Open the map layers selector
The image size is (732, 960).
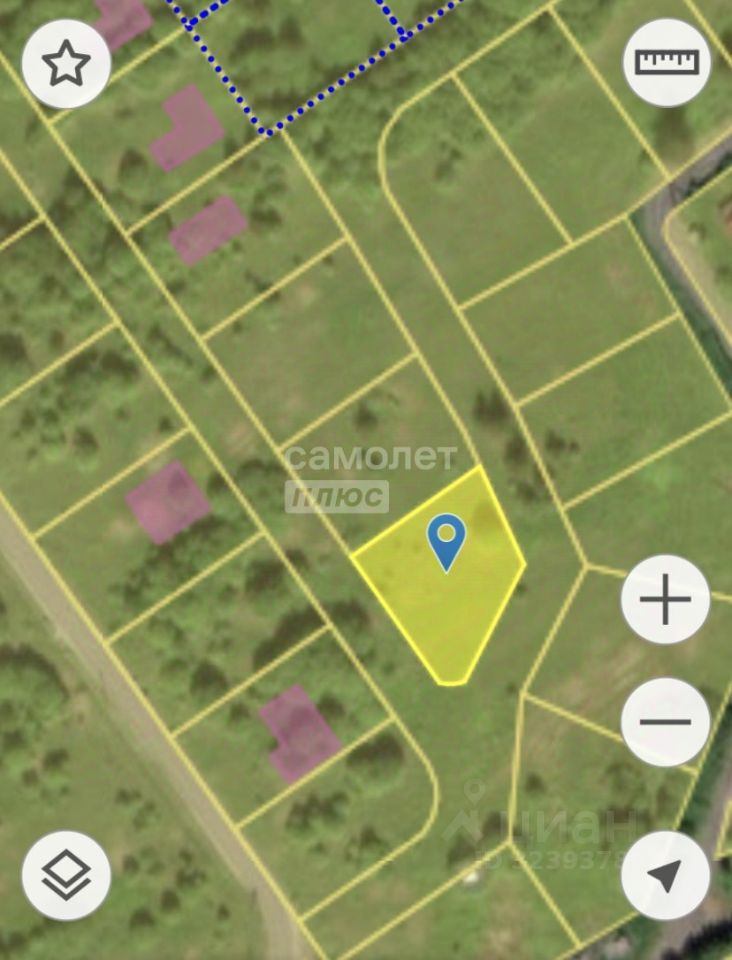pos(66,876)
